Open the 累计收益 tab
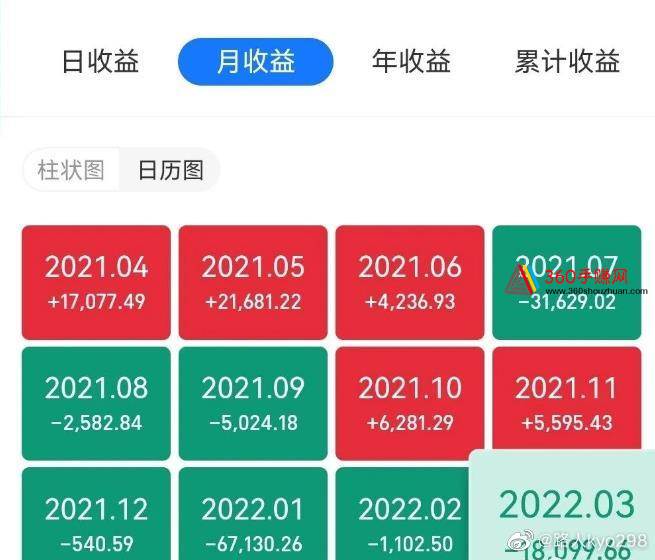The width and height of the screenshot is (655, 560). pos(567,62)
